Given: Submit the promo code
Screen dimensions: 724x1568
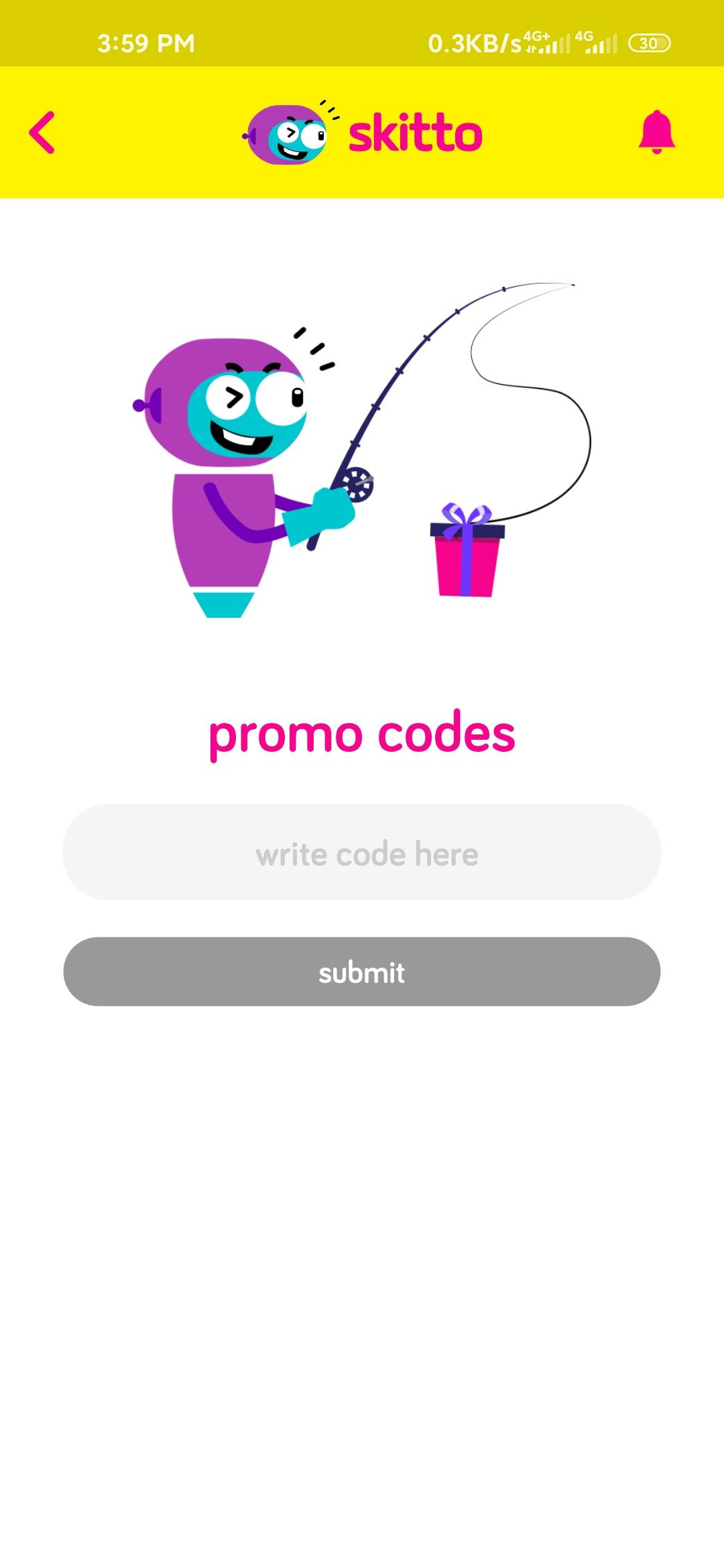Looking at the screenshot, I should [362, 972].
